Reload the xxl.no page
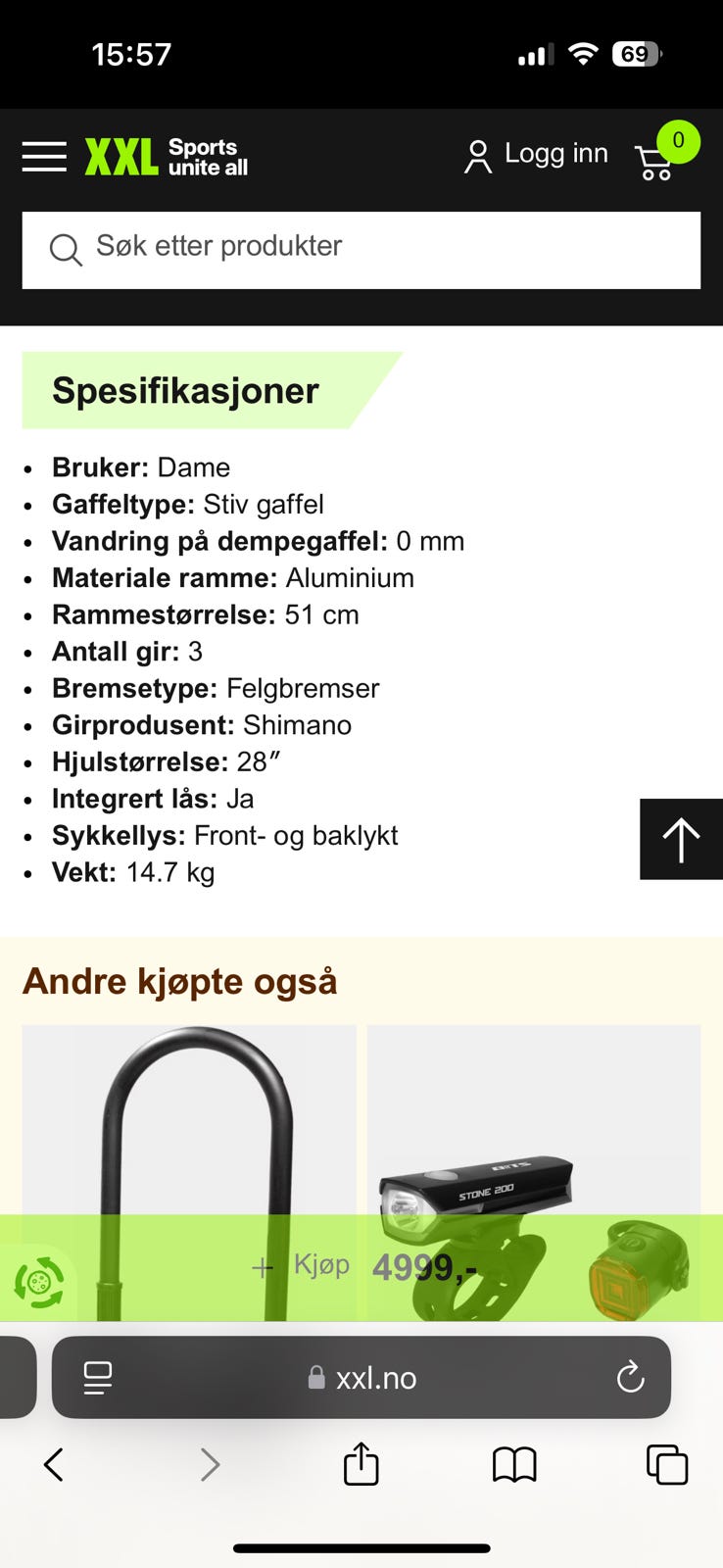This screenshot has width=723, height=1568. coord(630,1377)
